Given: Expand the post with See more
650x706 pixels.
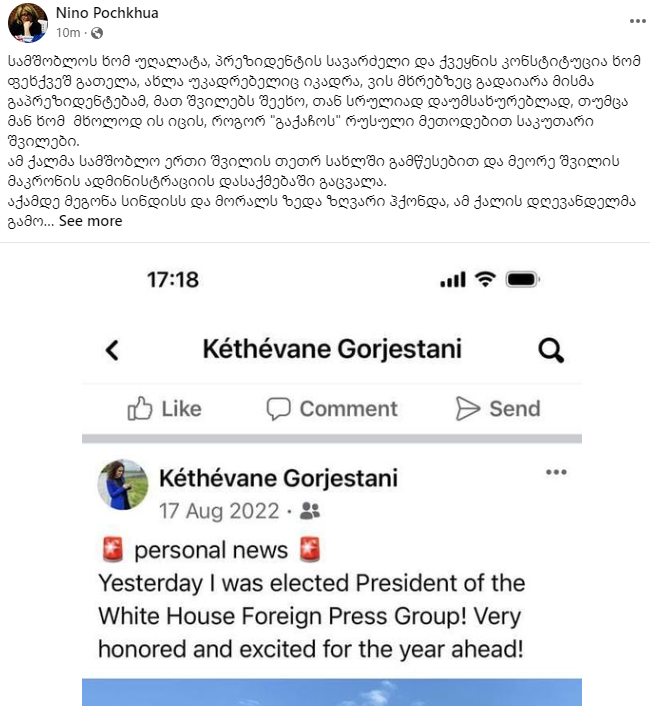Looking at the screenshot, I should [90, 221].
